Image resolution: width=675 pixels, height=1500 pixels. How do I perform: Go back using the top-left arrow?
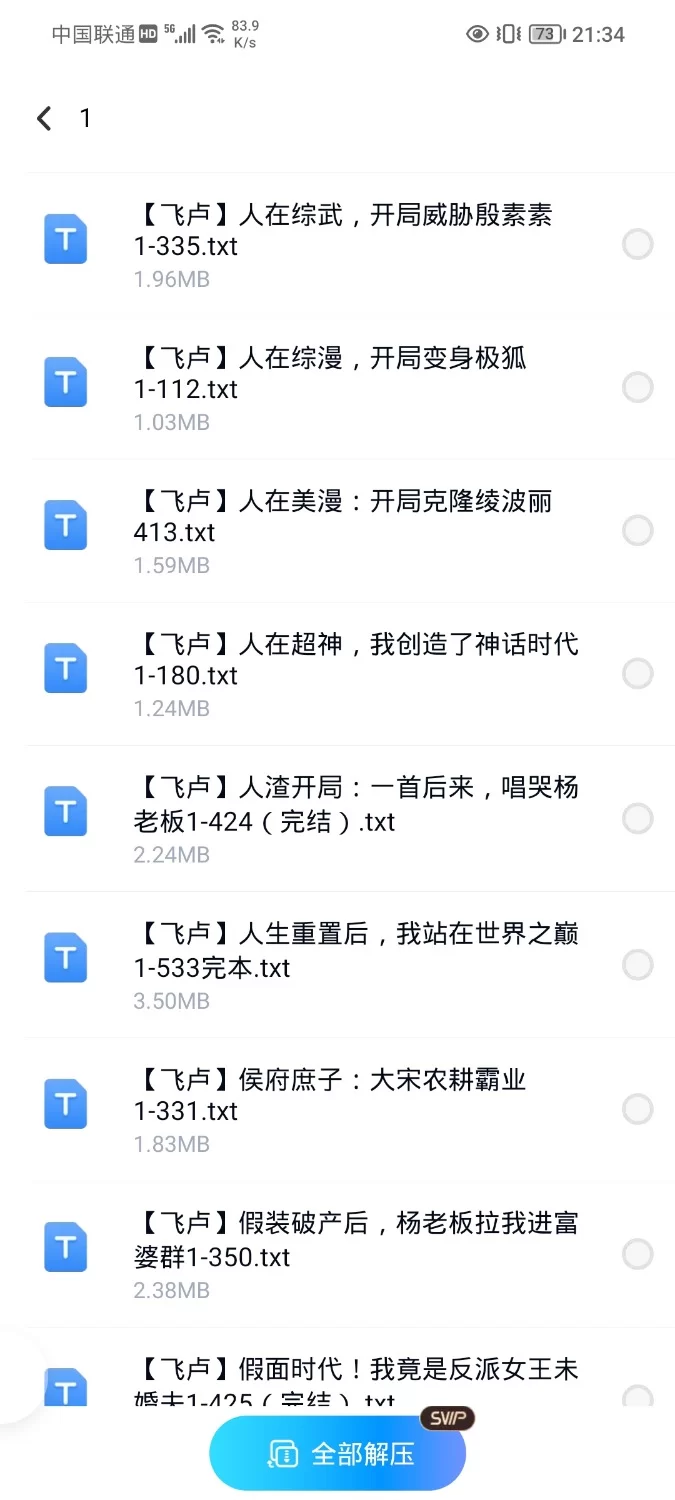click(x=44, y=119)
